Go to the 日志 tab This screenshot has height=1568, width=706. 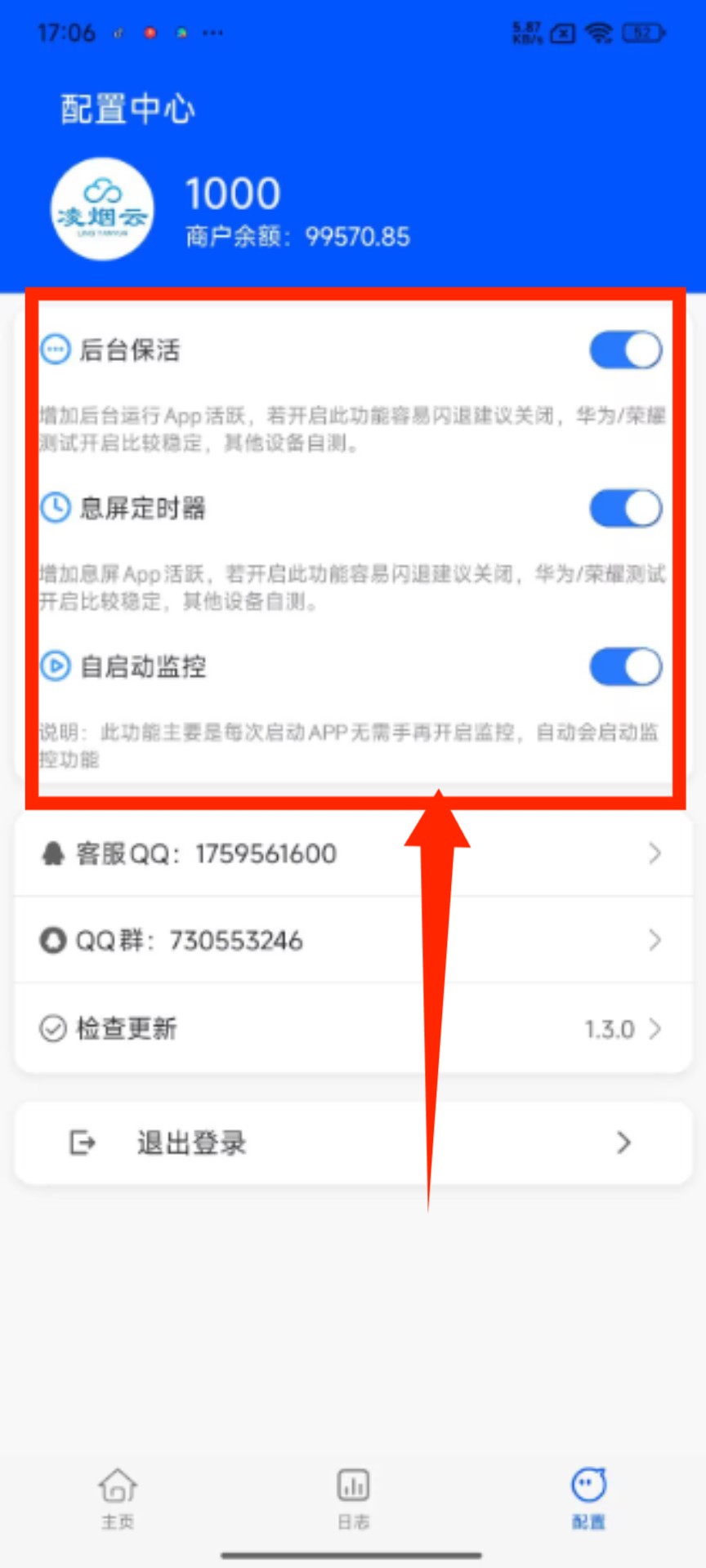[x=353, y=1498]
